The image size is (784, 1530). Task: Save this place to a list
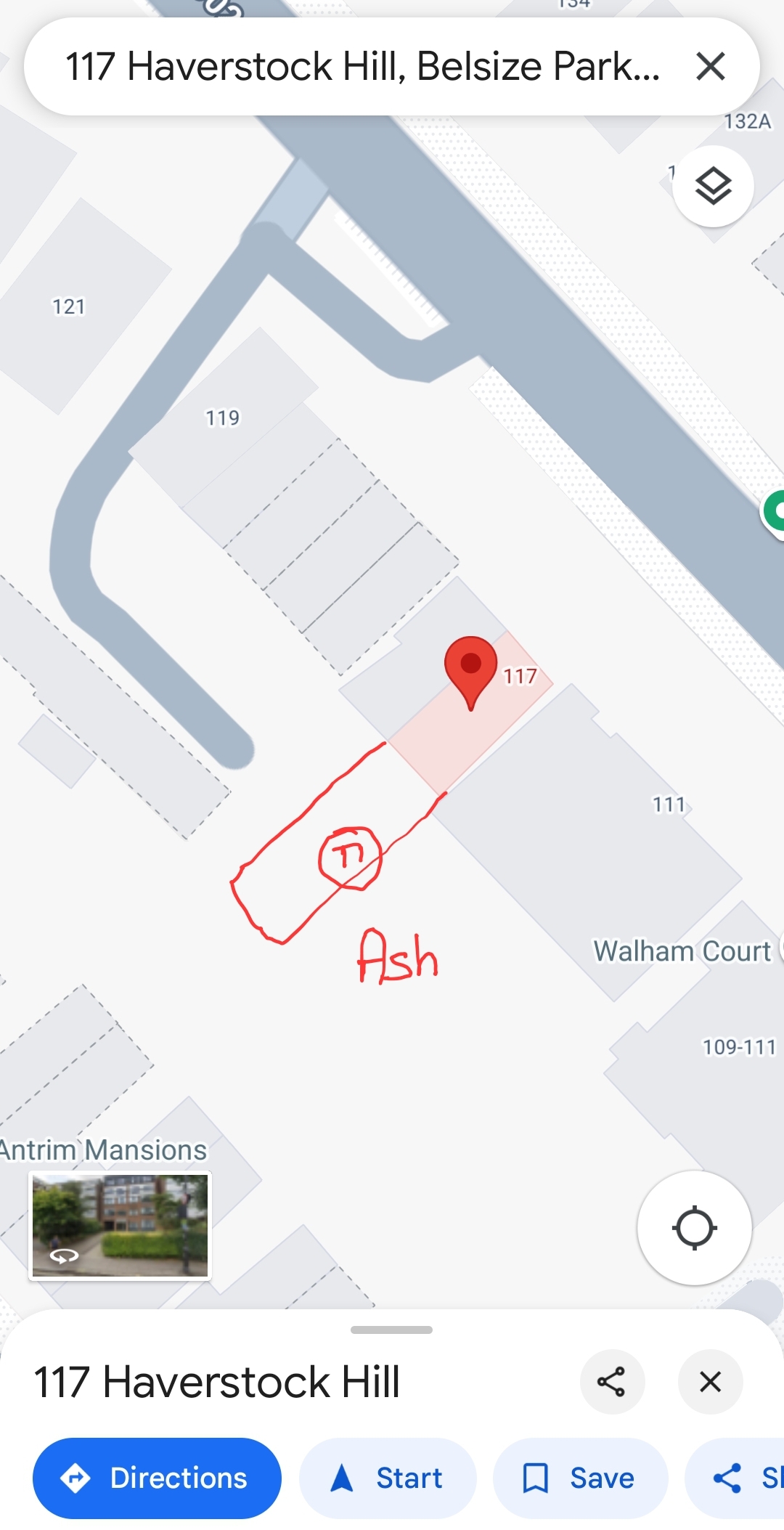pyautogui.click(x=580, y=1478)
